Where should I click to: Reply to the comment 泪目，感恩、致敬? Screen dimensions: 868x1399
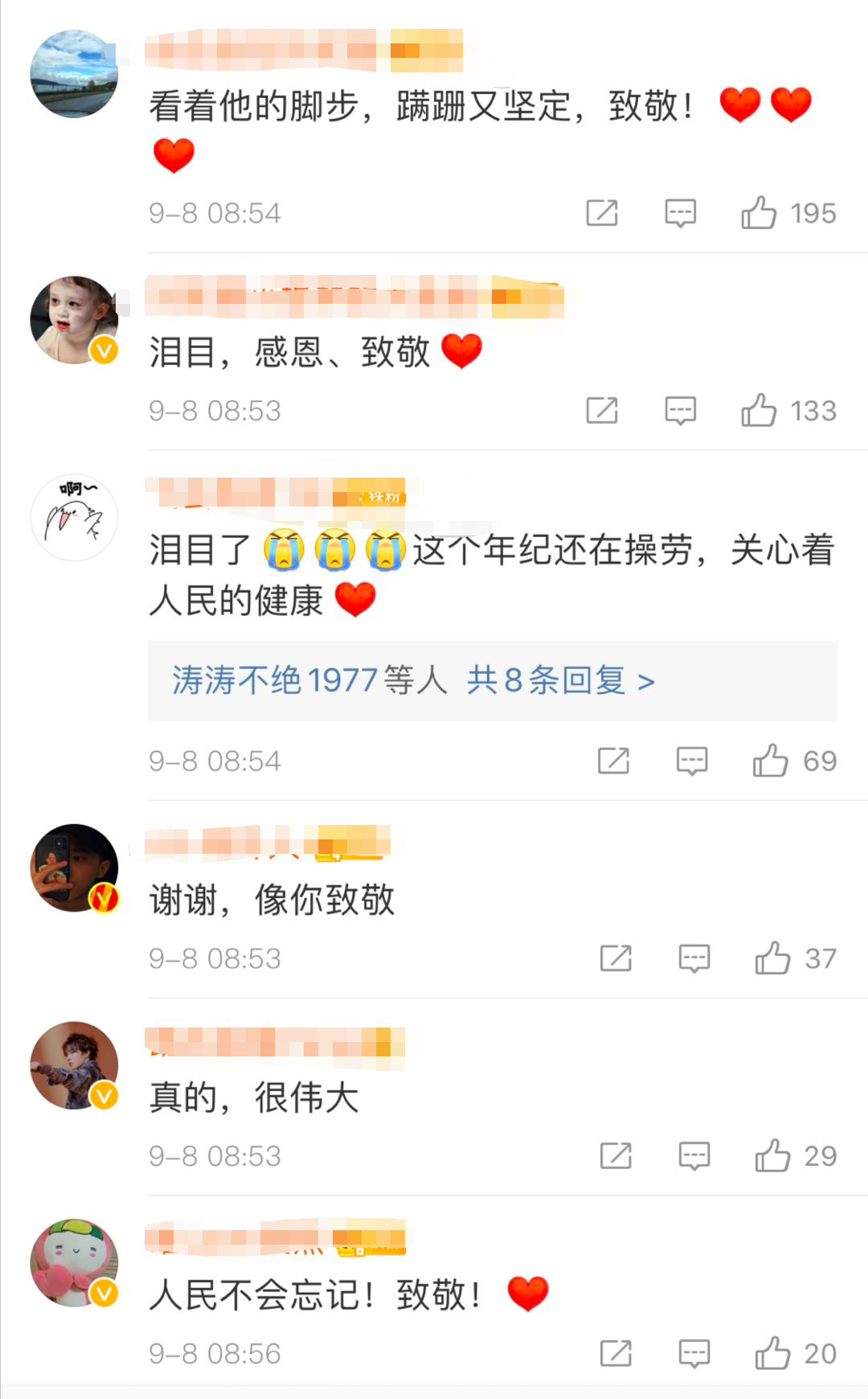[x=680, y=411]
